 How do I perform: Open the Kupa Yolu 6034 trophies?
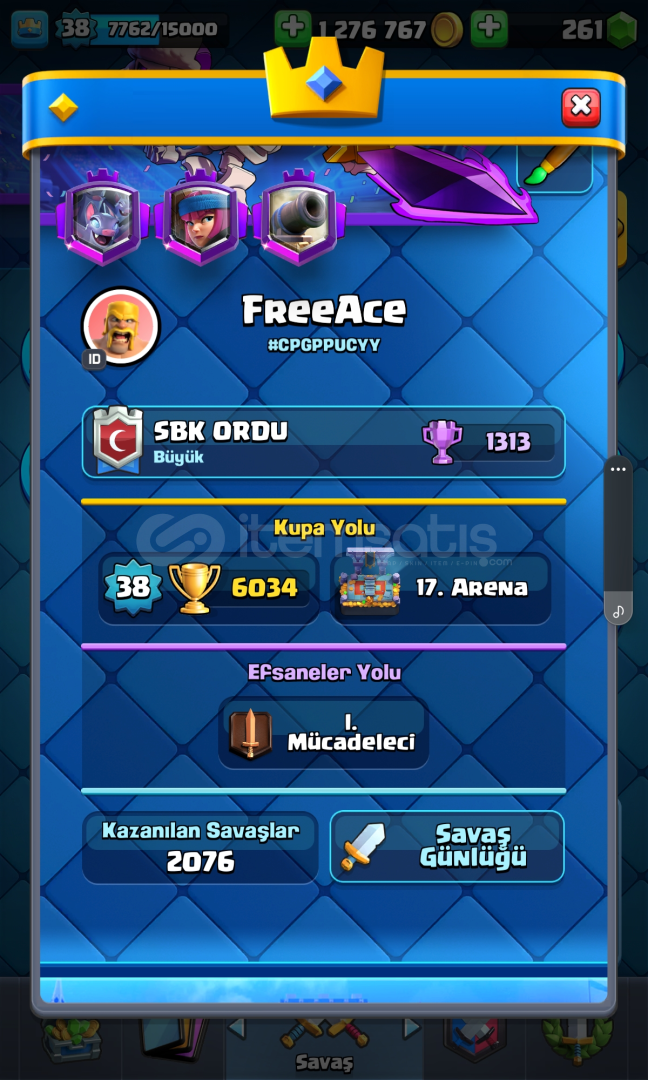[209, 588]
